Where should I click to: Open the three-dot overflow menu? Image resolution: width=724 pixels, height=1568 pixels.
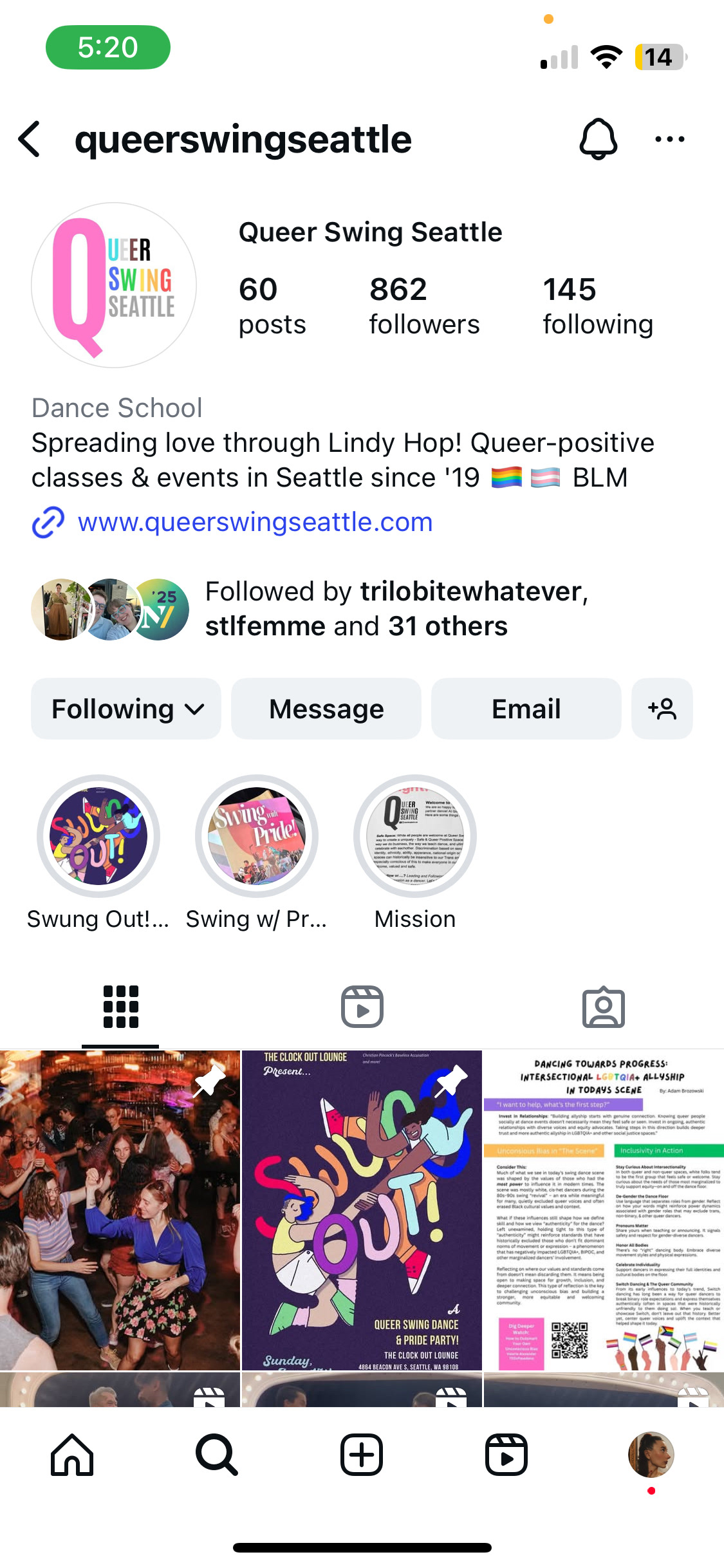(669, 139)
